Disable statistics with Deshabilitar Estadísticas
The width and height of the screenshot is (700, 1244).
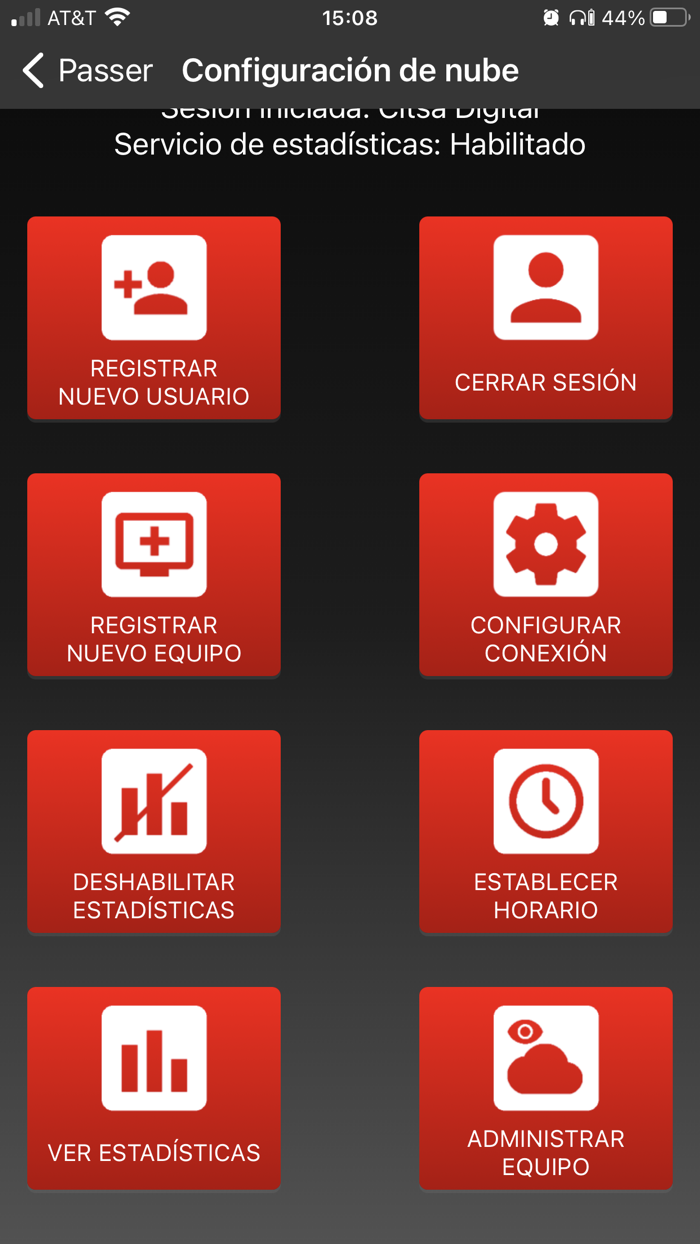coord(154,832)
